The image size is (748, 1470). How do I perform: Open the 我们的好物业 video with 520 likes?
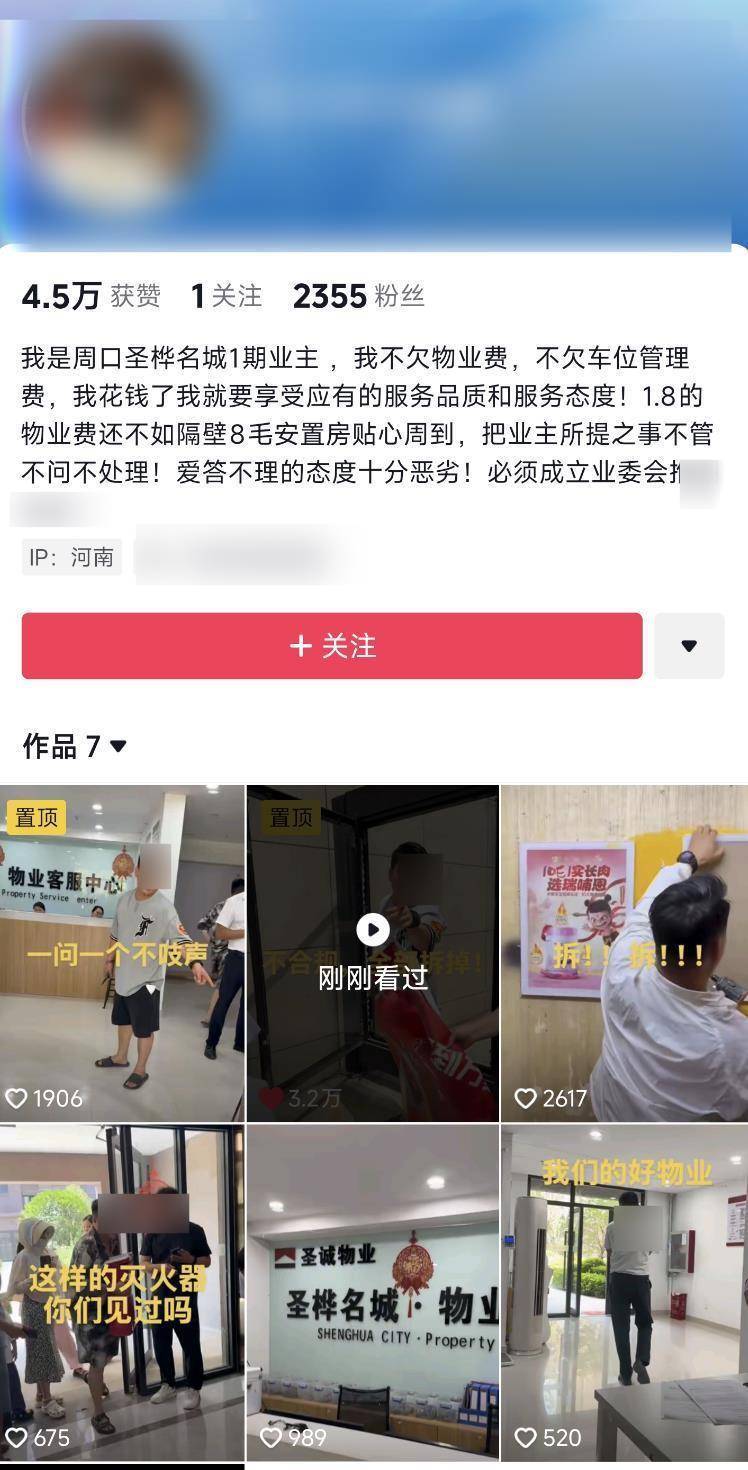[624, 1292]
